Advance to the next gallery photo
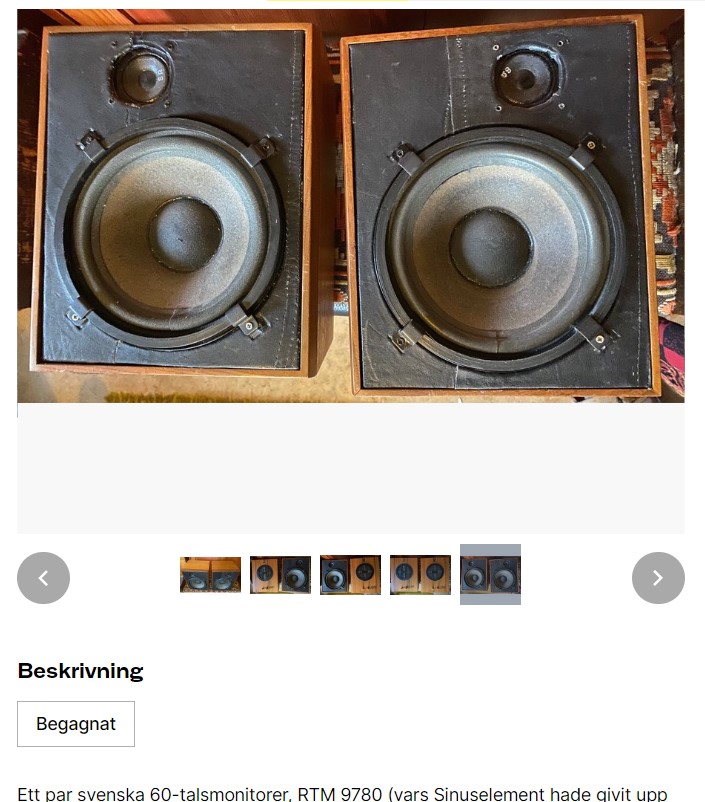This screenshot has width=705, height=802. click(658, 578)
